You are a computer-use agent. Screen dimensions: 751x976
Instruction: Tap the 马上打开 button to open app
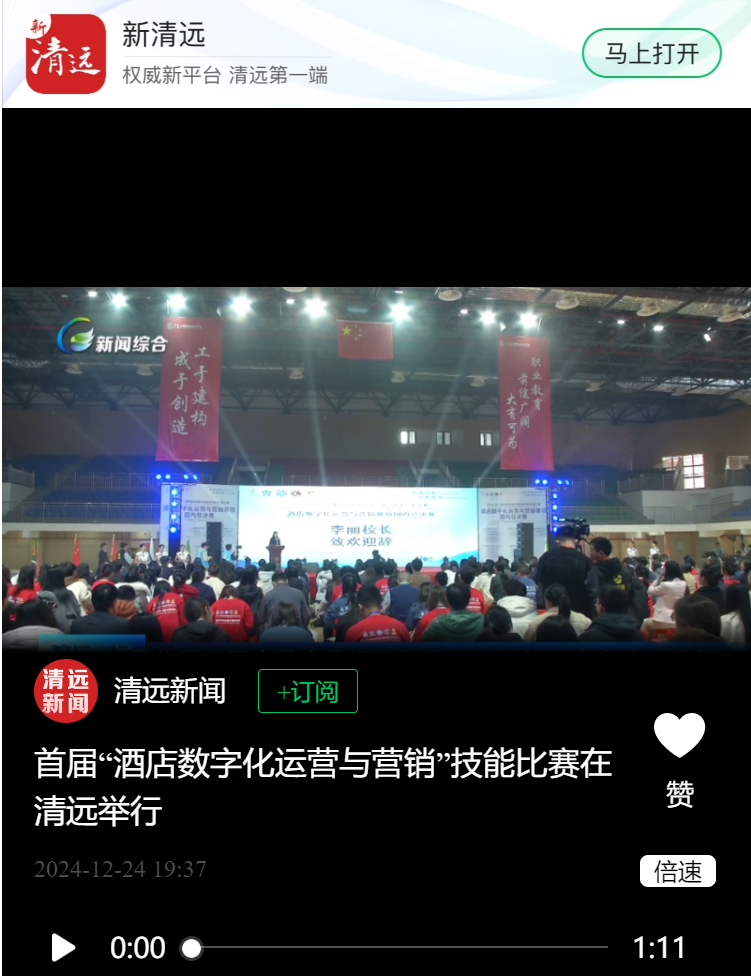(651, 53)
